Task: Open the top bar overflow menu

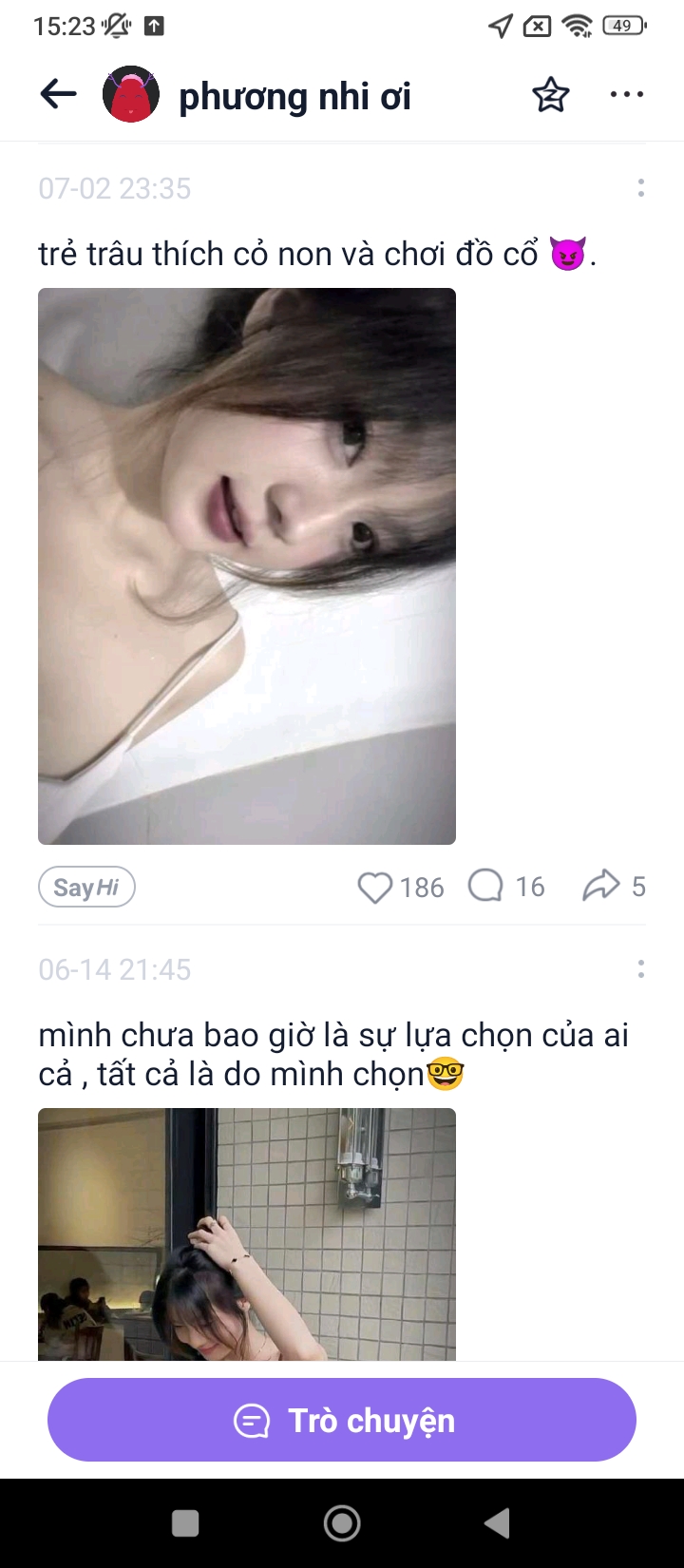Action: (x=626, y=94)
